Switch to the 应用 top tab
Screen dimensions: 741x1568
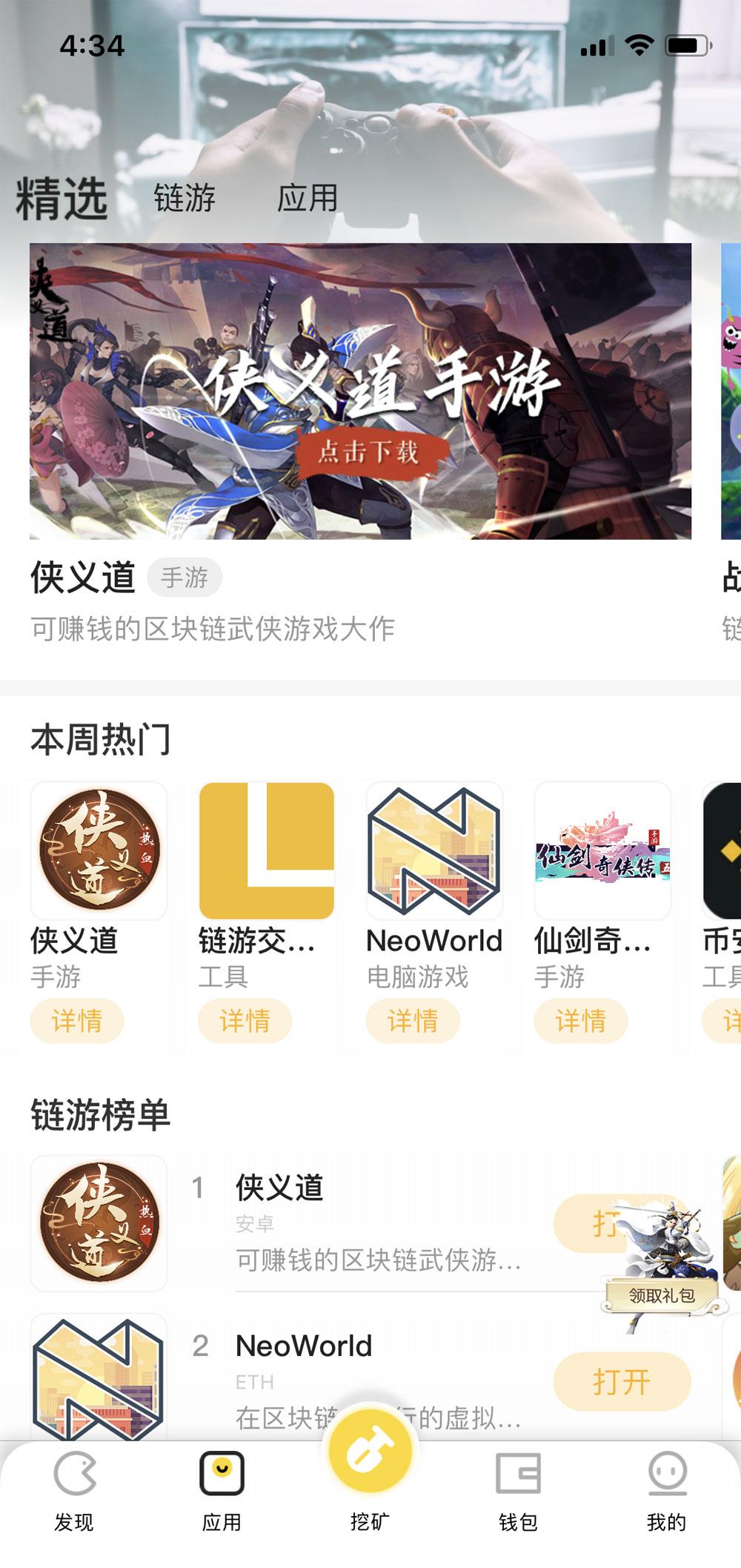tap(307, 198)
